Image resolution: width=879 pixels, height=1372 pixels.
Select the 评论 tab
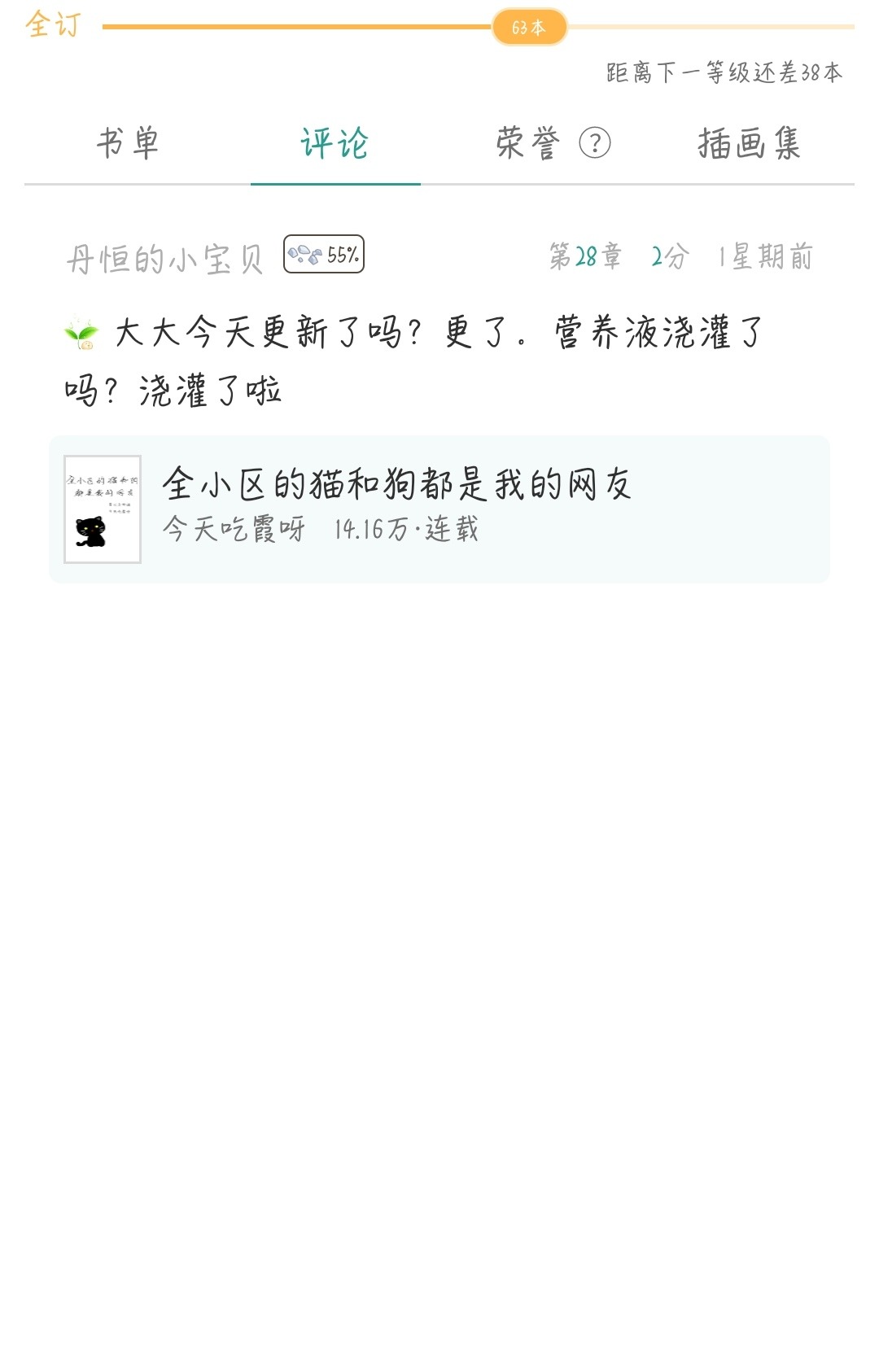click(x=335, y=144)
